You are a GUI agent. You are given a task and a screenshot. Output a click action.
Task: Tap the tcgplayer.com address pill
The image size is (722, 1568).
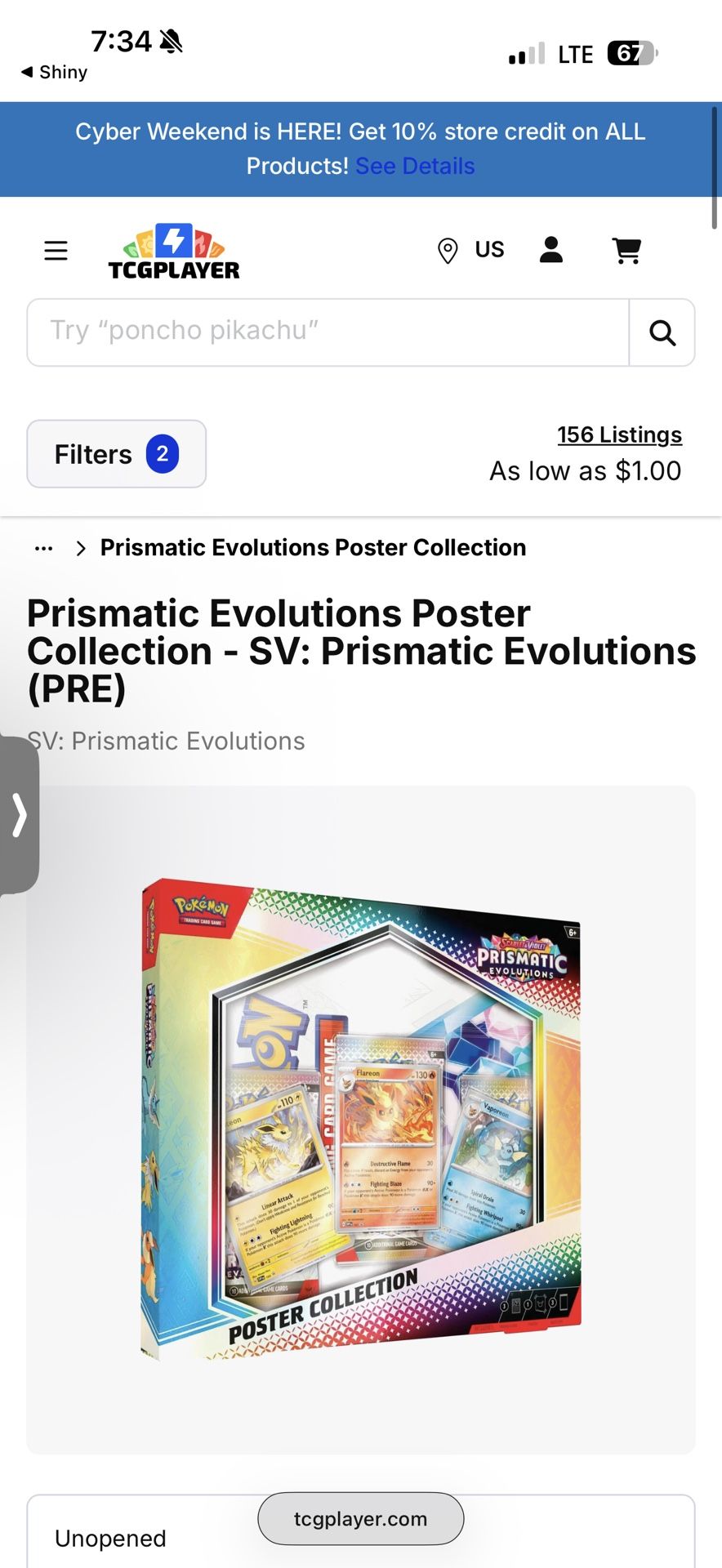[360, 1518]
